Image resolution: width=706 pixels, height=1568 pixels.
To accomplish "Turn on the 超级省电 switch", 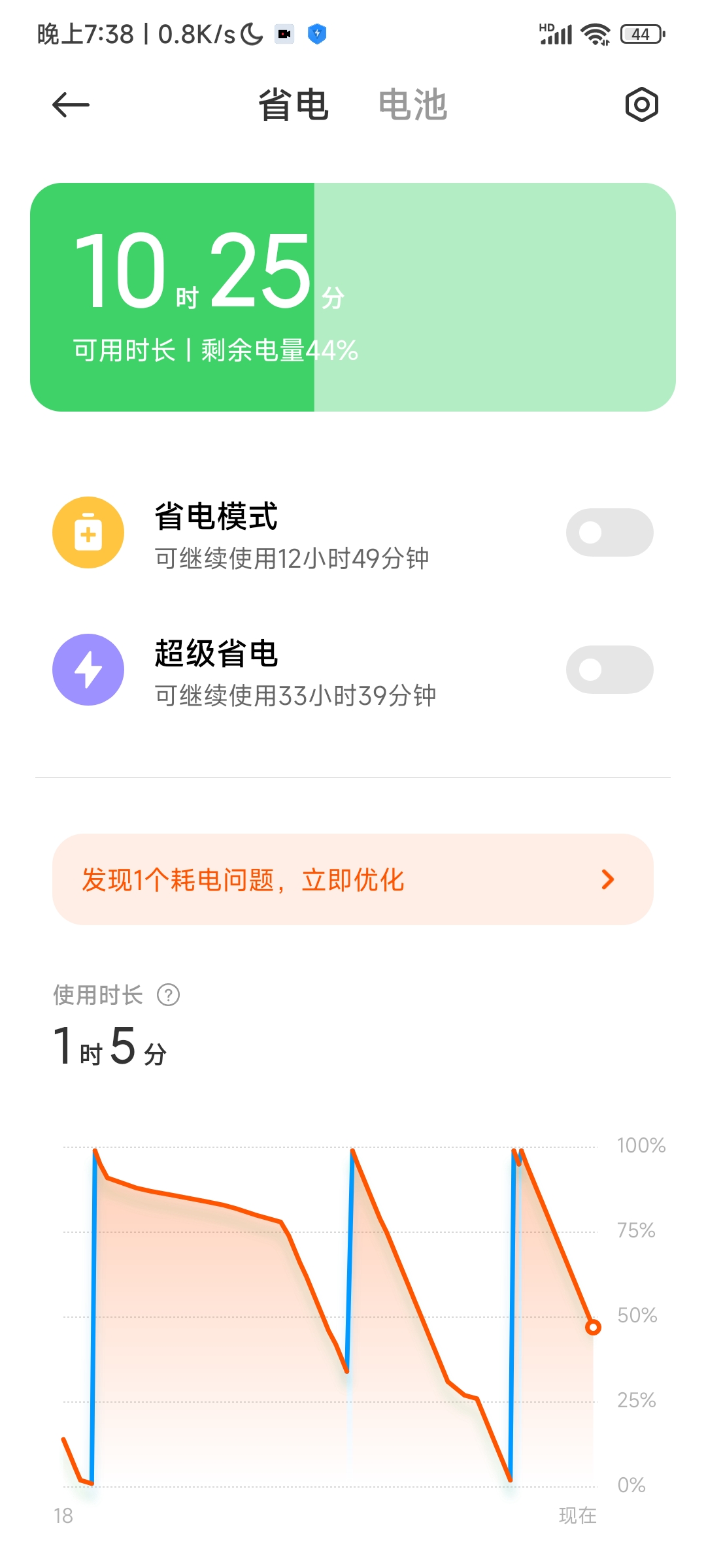I will click(609, 670).
